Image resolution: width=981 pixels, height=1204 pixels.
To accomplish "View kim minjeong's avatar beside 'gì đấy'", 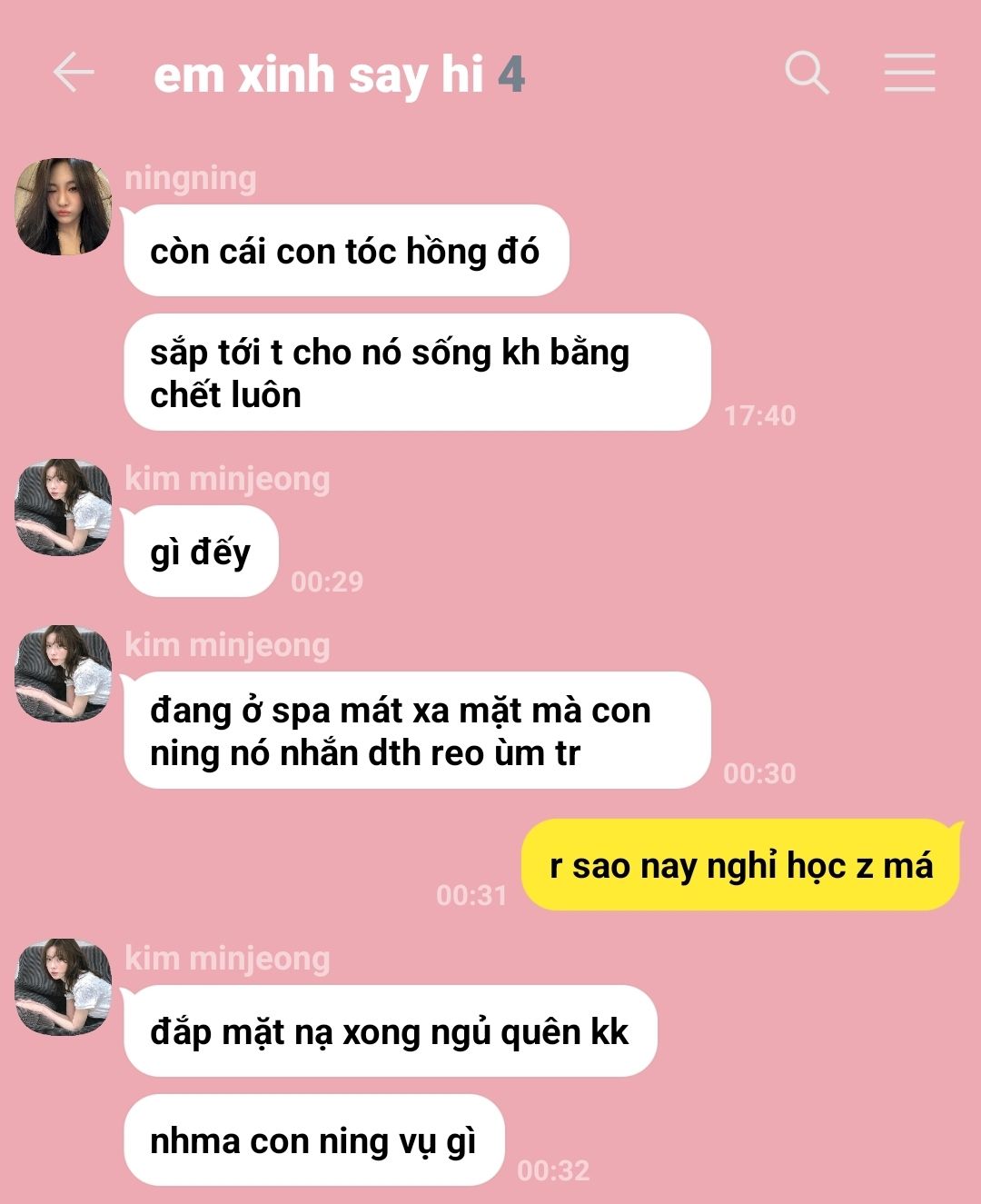I will (x=64, y=507).
